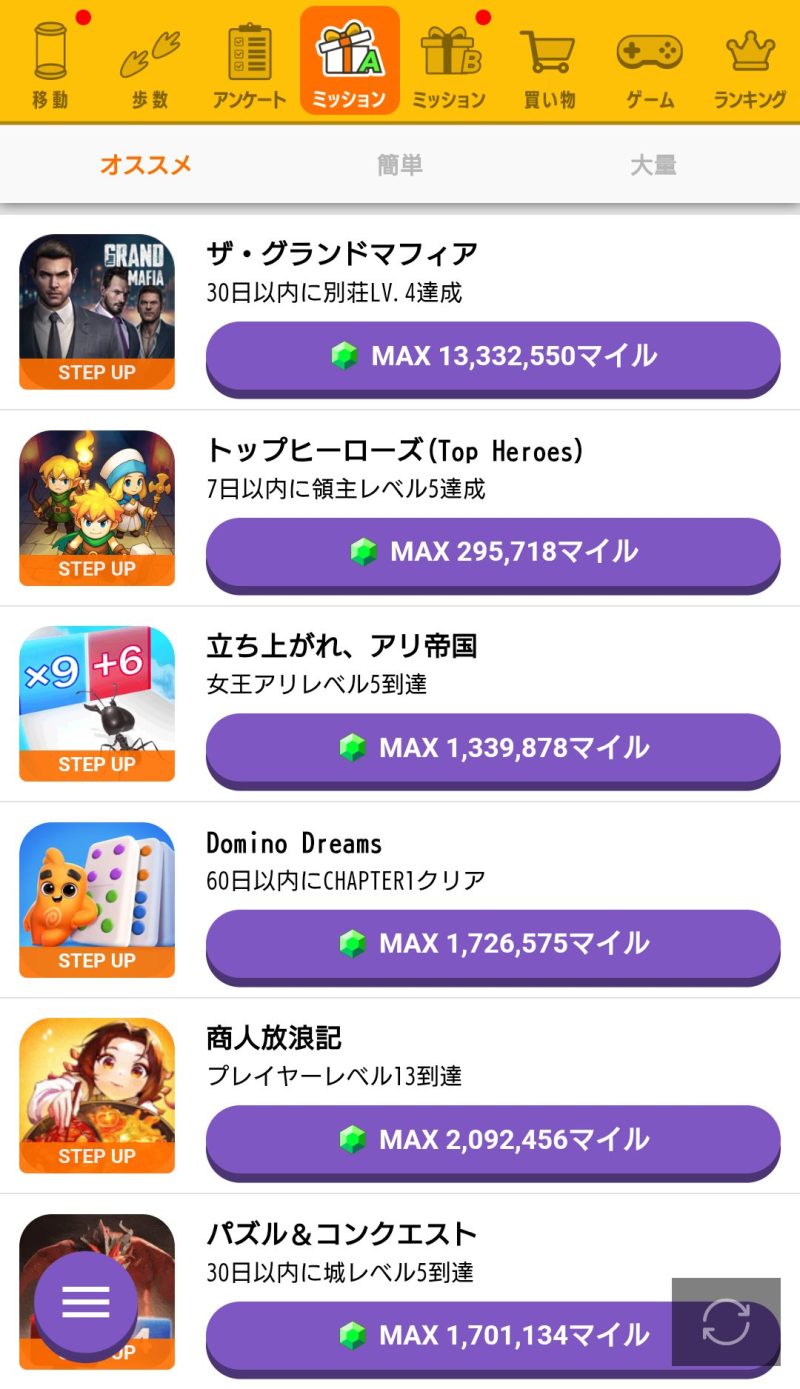
Task: Switch to the 歩数 tab
Action: pyautogui.click(x=150, y=62)
